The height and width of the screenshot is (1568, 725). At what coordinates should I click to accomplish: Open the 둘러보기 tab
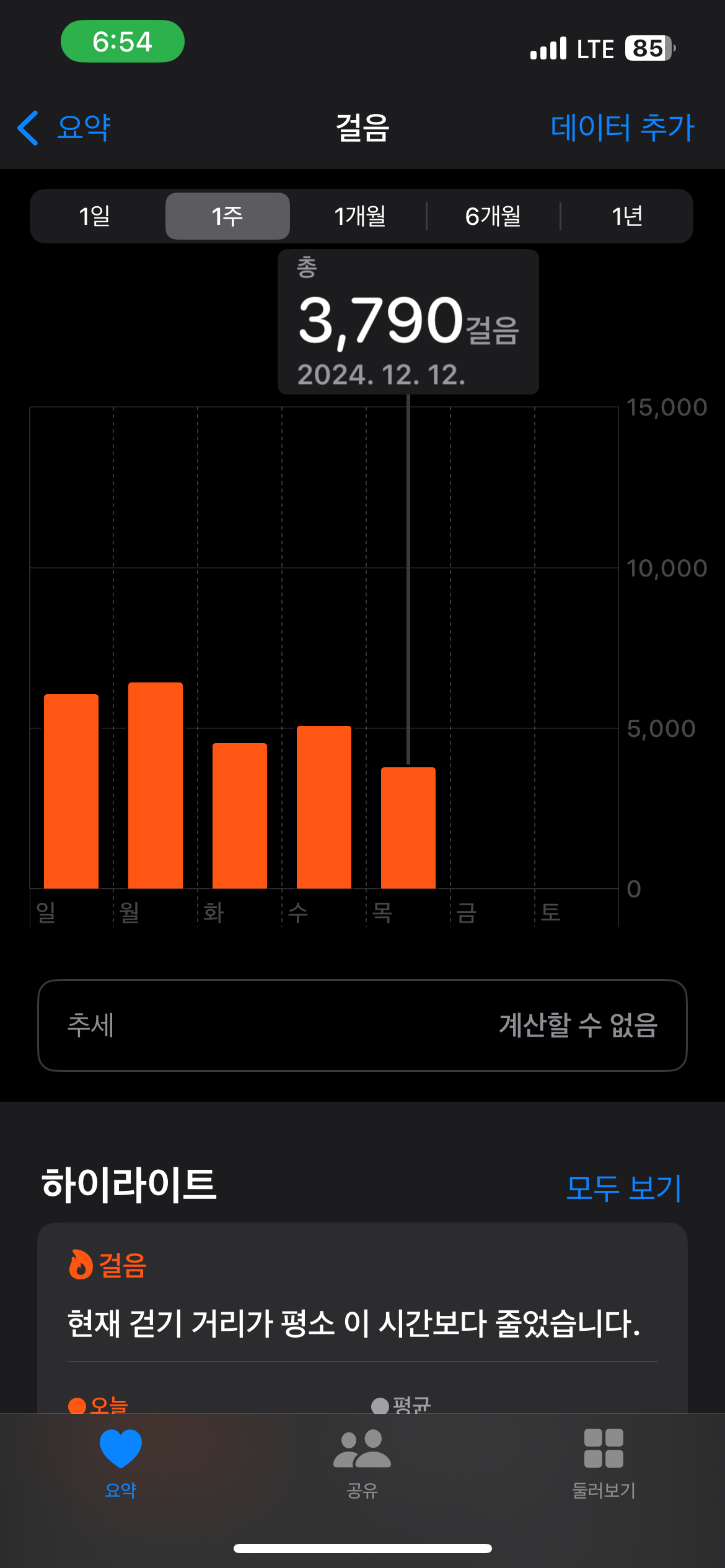(x=604, y=1463)
